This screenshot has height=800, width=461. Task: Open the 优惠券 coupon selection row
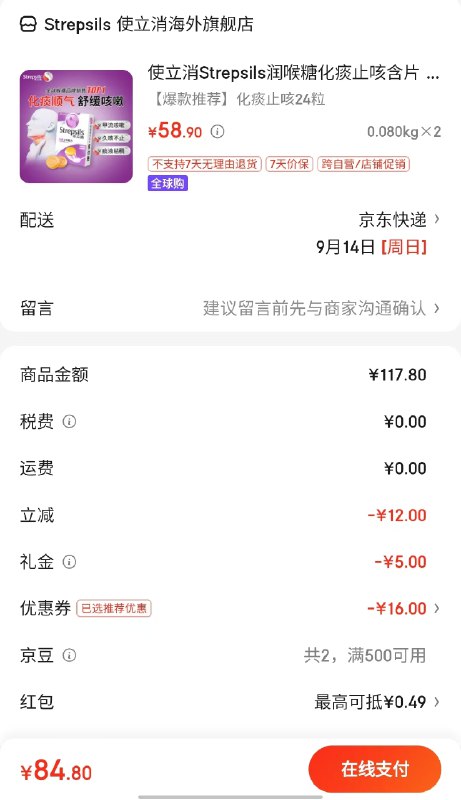click(x=230, y=608)
